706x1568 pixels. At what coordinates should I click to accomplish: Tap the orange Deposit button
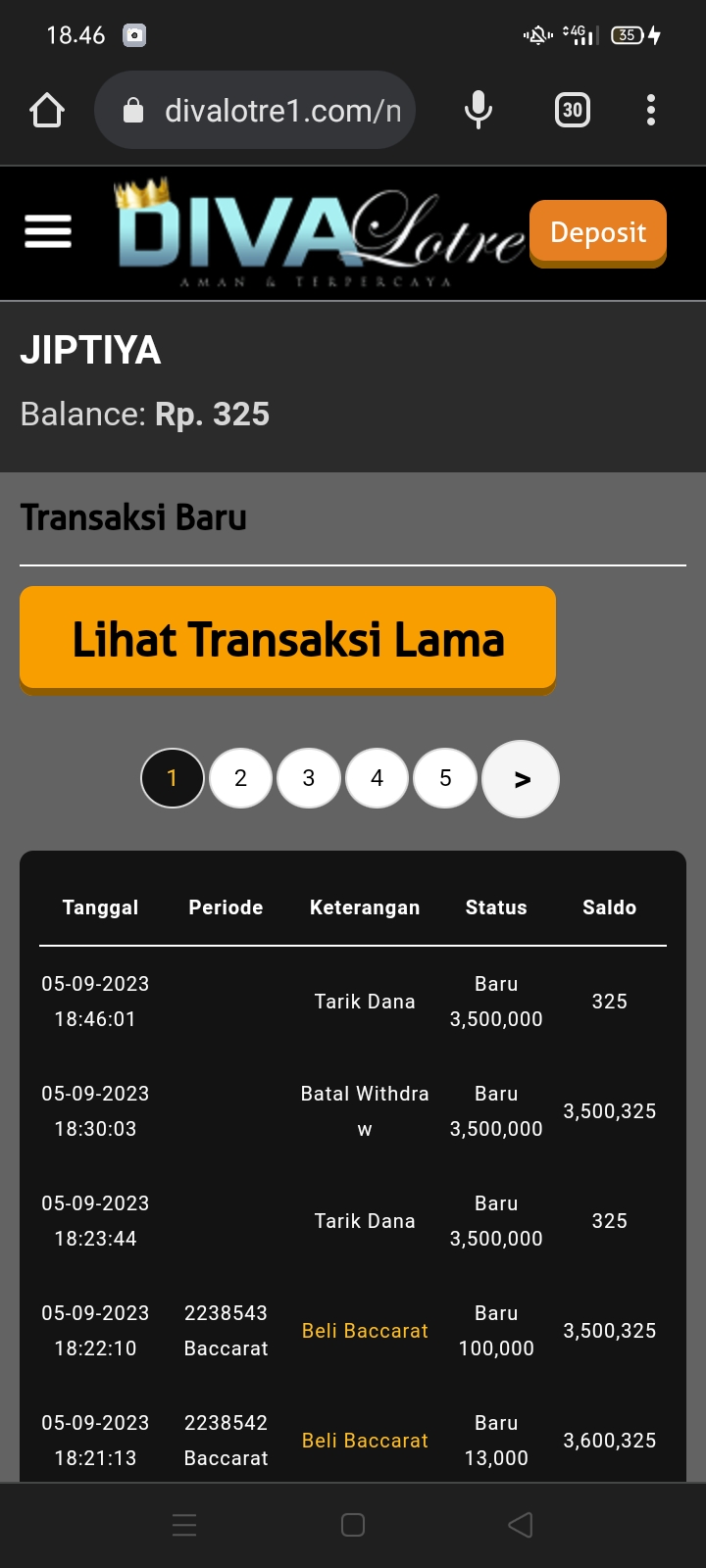click(x=598, y=233)
